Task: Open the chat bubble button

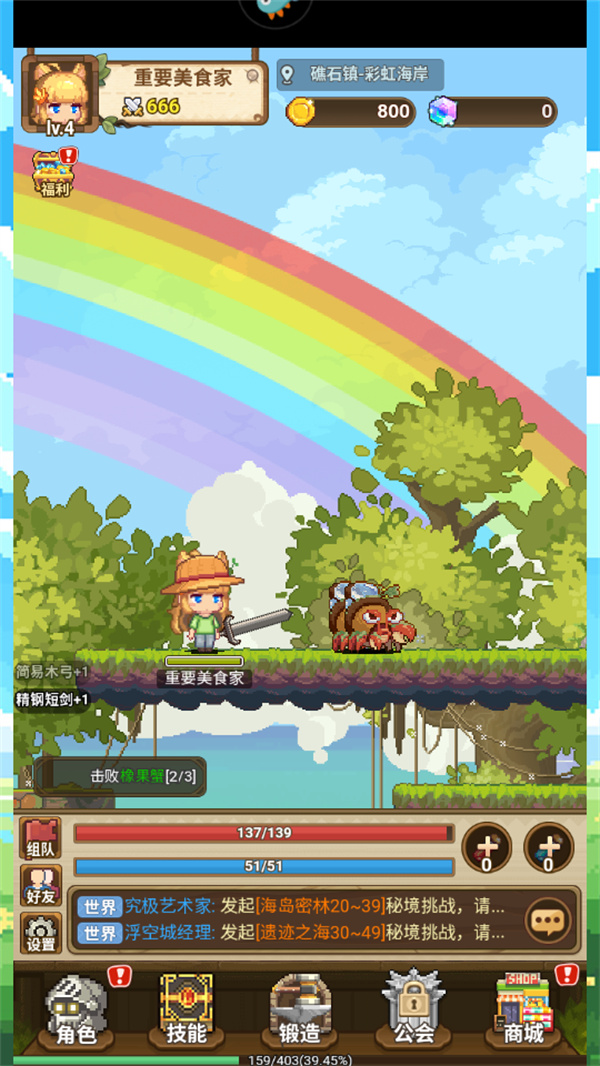Action: pyautogui.click(x=548, y=920)
